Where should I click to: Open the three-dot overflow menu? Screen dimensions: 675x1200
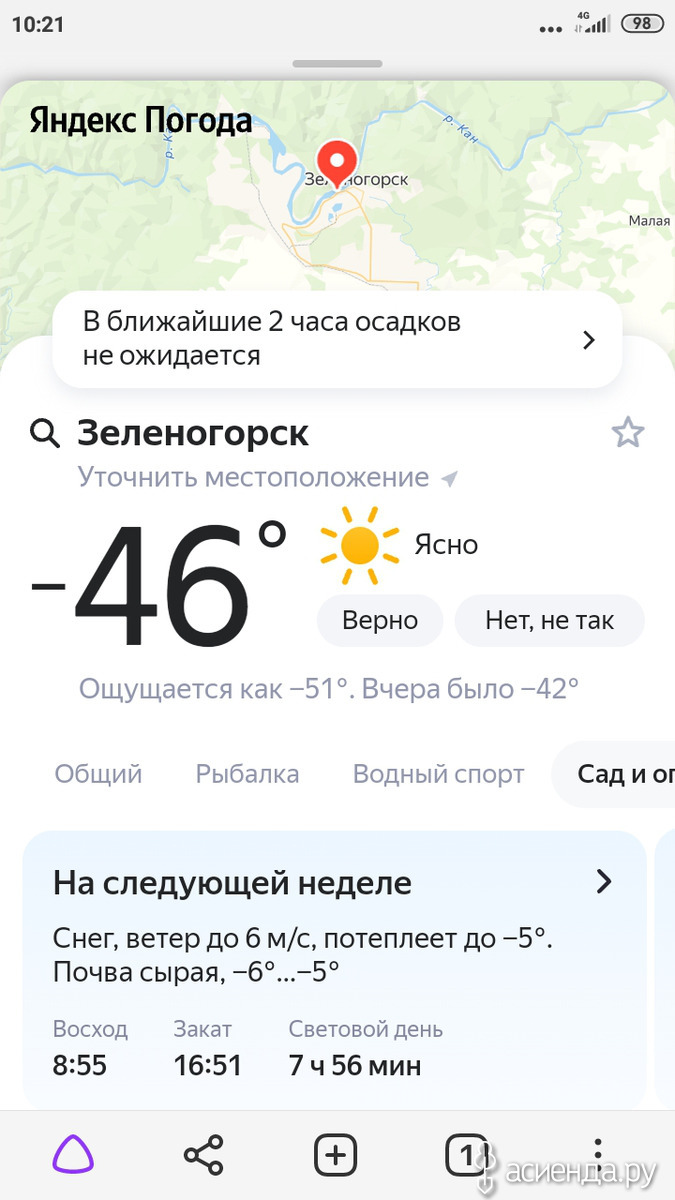click(x=597, y=1156)
